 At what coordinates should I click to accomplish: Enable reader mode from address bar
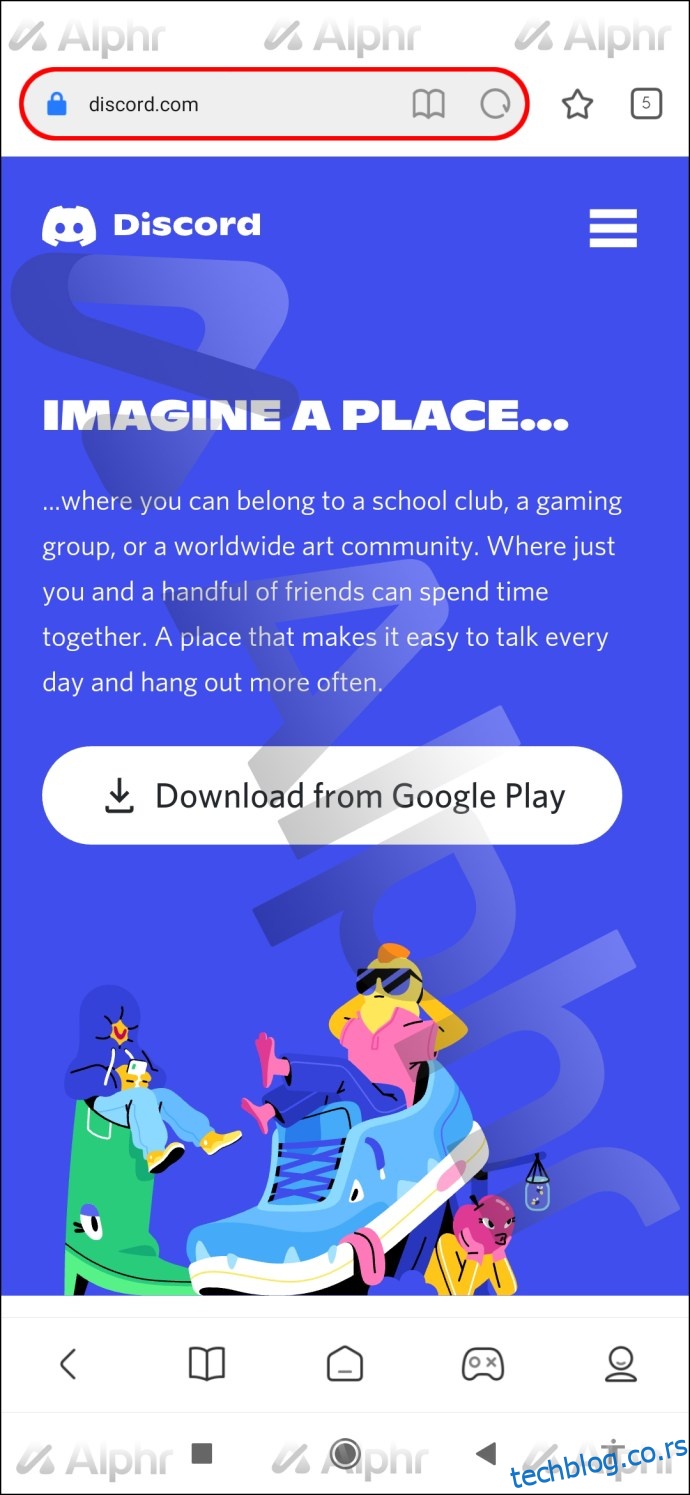pyautogui.click(x=429, y=104)
